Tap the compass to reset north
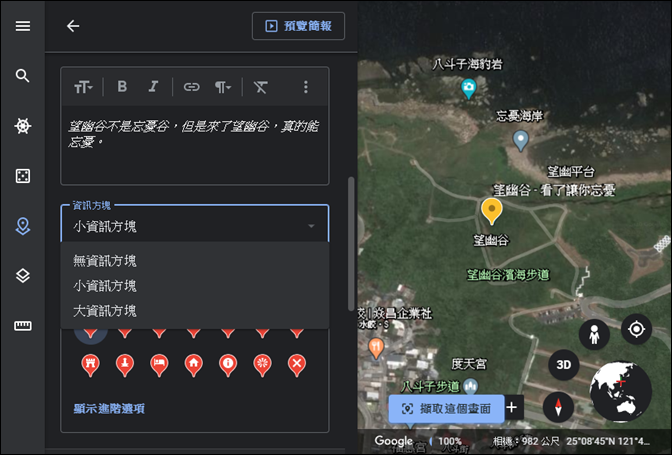The height and width of the screenshot is (455, 672). (558, 407)
